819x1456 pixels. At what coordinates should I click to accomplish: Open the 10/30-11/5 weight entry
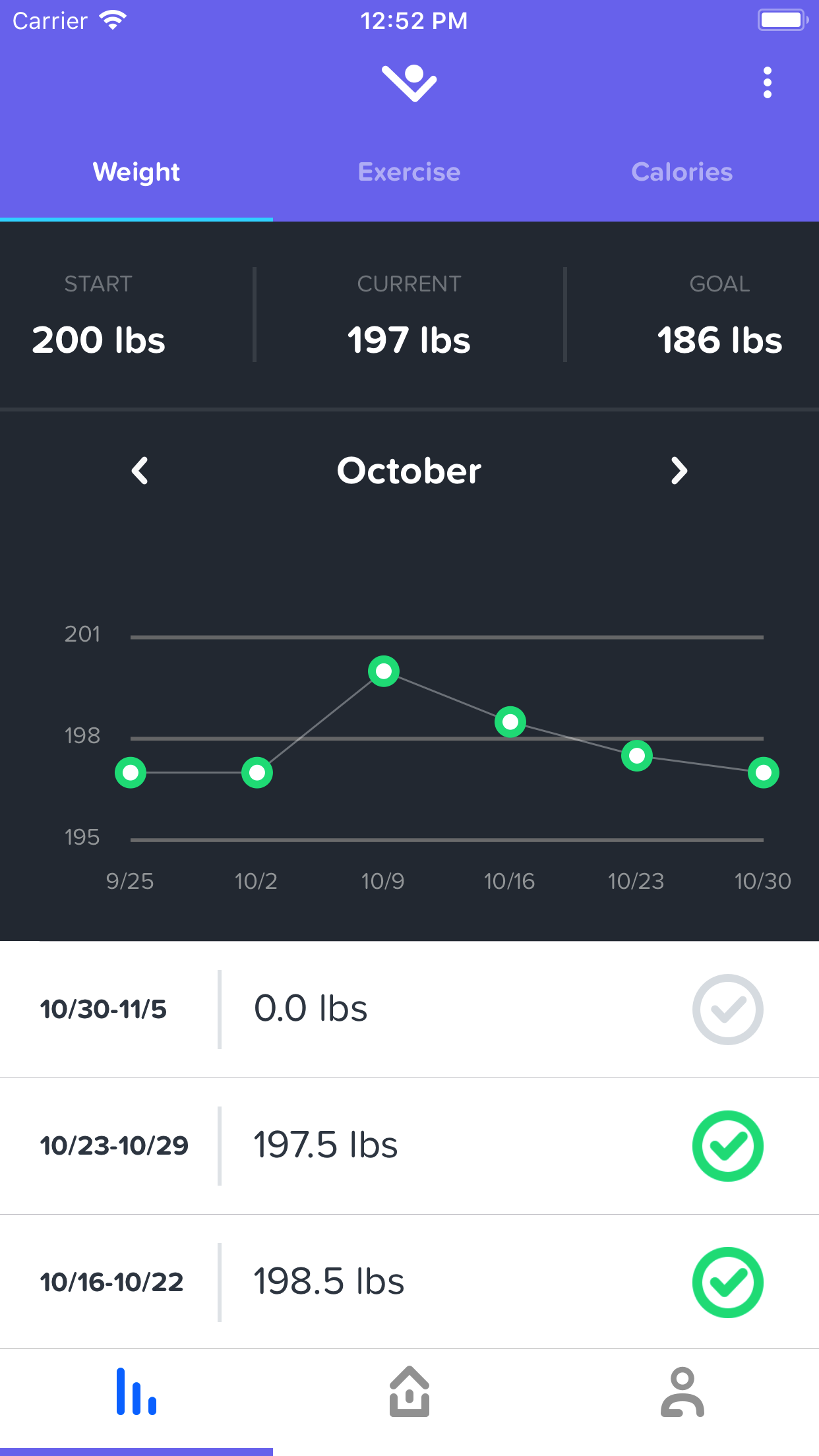409,1010
